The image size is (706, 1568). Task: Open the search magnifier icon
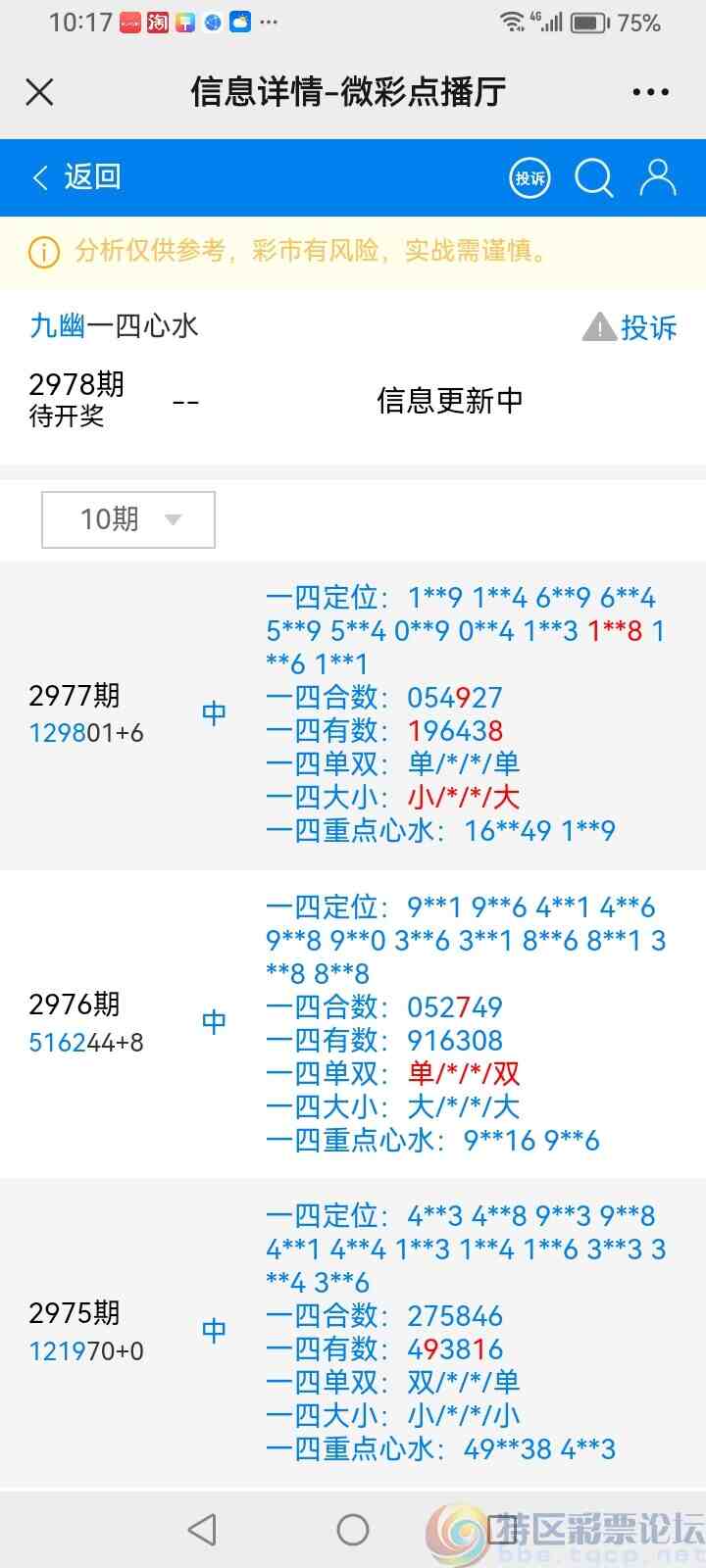(x=593, y=178)
